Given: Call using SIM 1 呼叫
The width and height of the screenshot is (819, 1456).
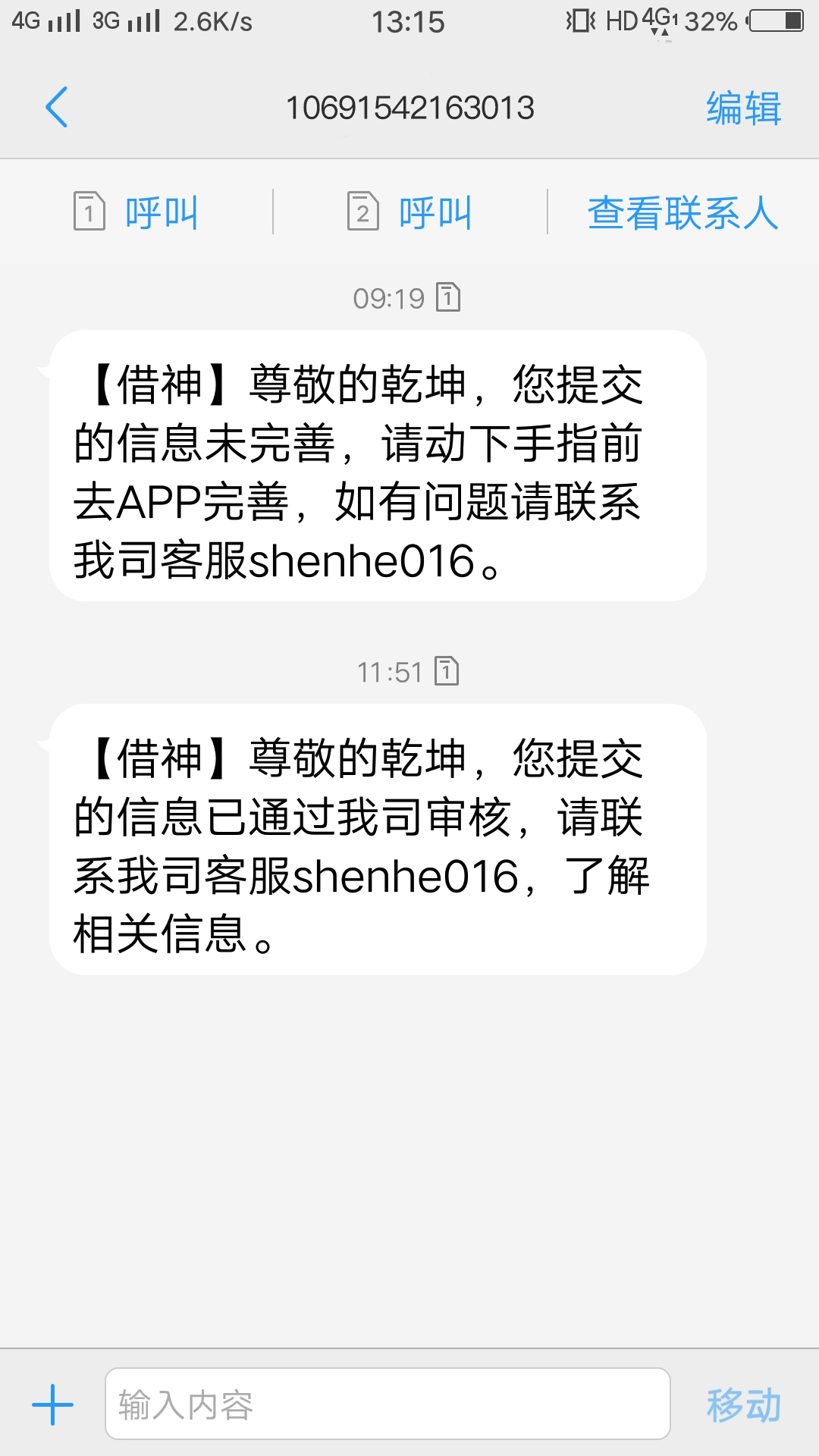Looking at the screenshot, I should 136,212.
